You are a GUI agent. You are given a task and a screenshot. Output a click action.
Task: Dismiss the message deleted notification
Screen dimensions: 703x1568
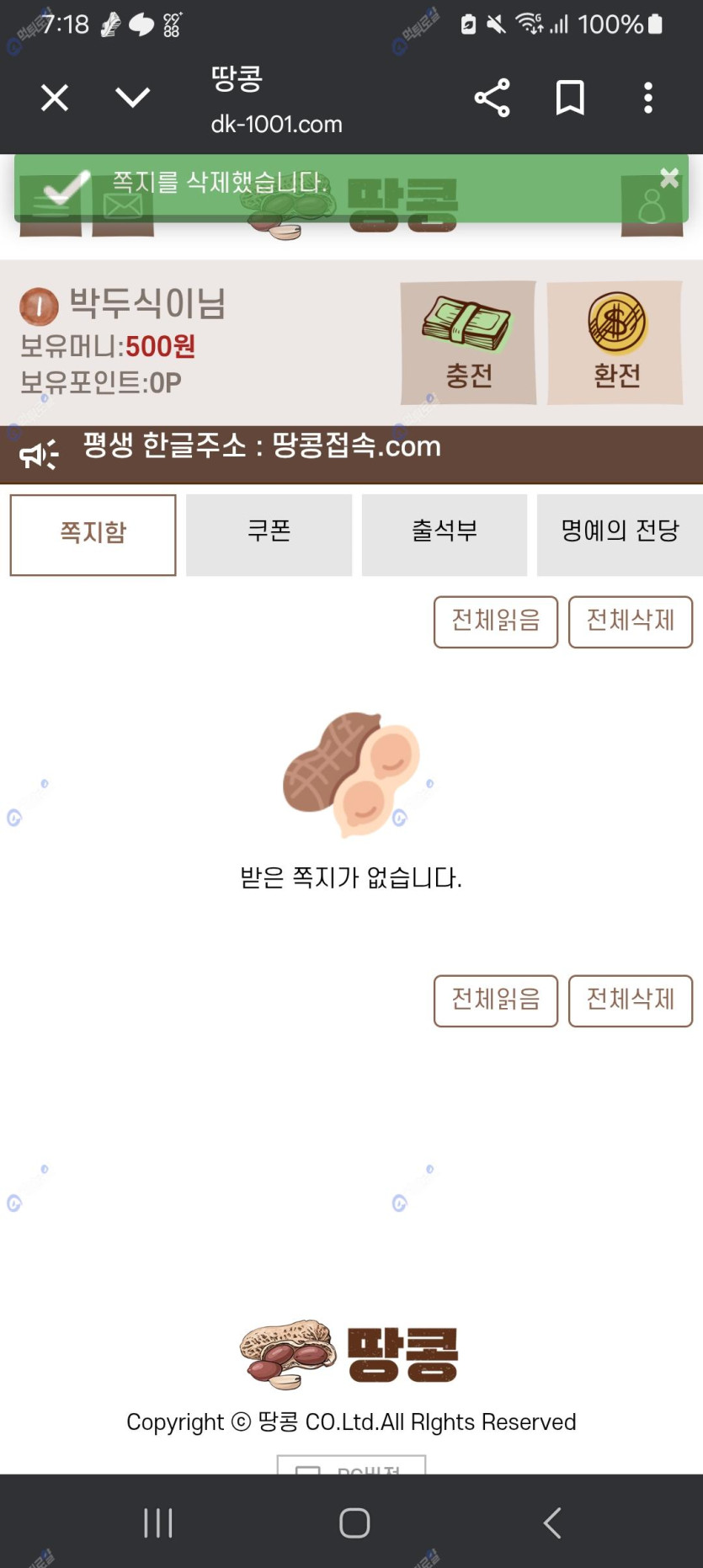tap(669, 178)
